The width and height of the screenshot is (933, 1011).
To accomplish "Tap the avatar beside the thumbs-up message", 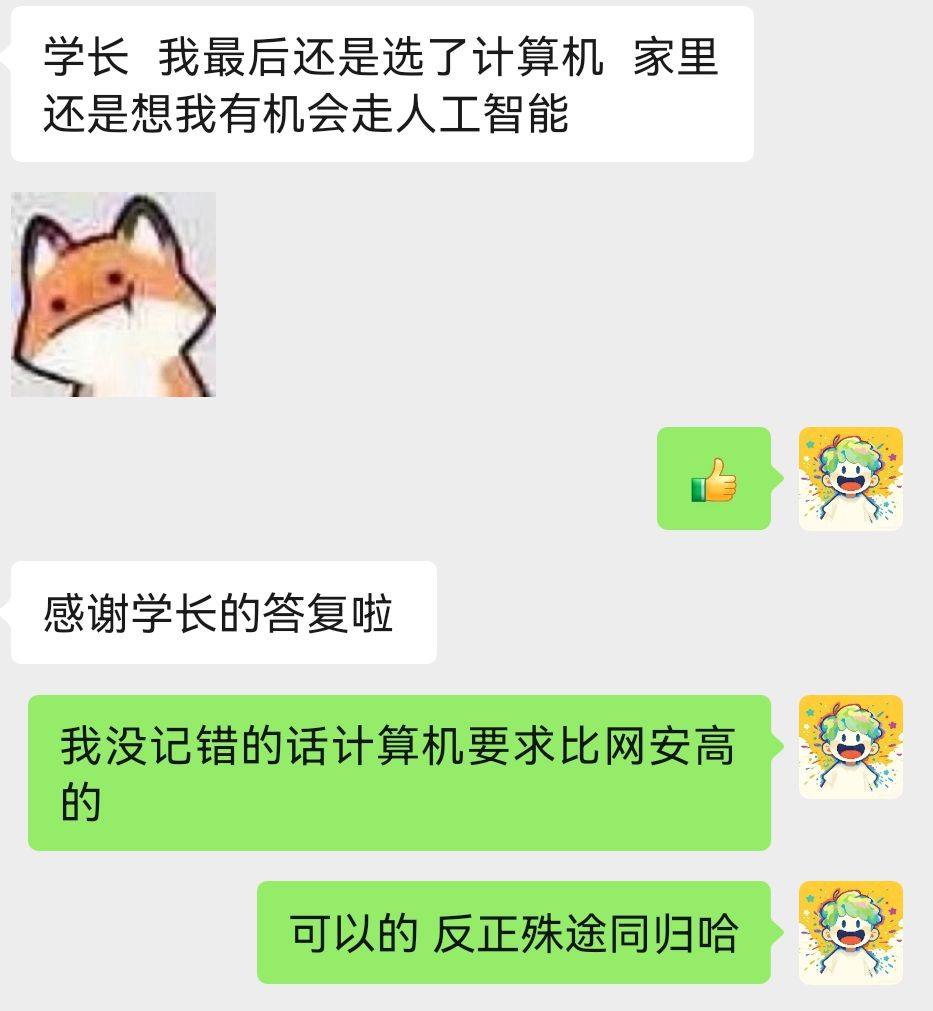I will (x=850, y=479).
